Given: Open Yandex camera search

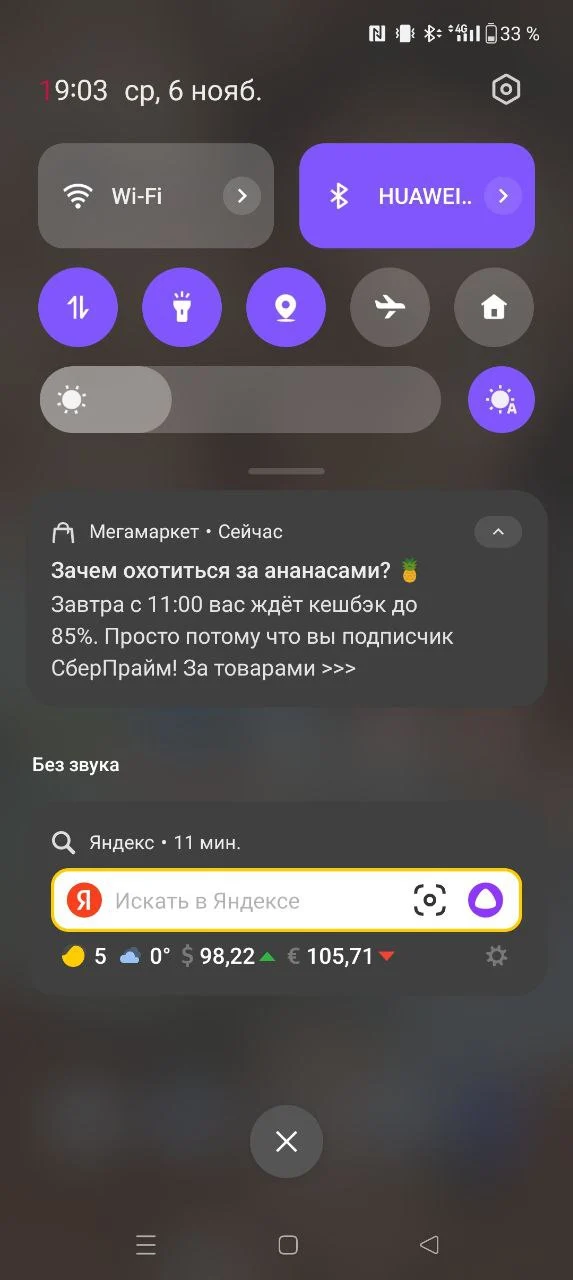Looking at the screenshot, I should pyautogui.click(x=430, y=901).
